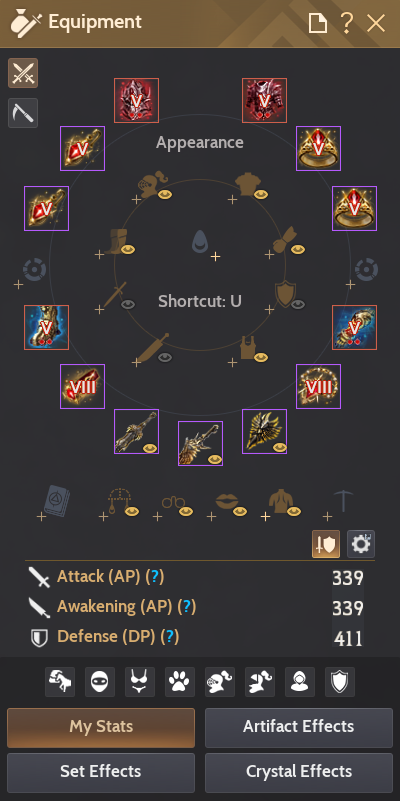Viewport: 400px width, 801px height.
Task: View Set Effects
Action: (x=101, y=772)
